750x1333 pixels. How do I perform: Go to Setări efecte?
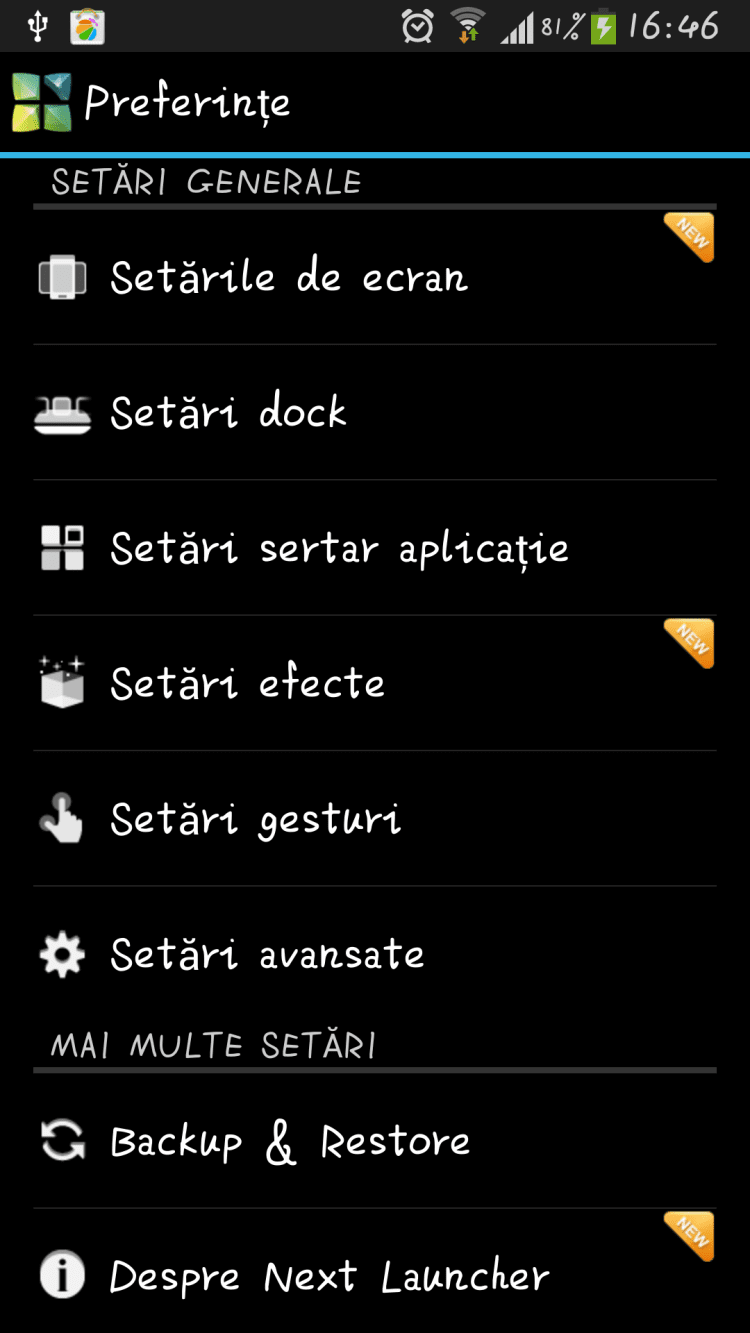247,683
